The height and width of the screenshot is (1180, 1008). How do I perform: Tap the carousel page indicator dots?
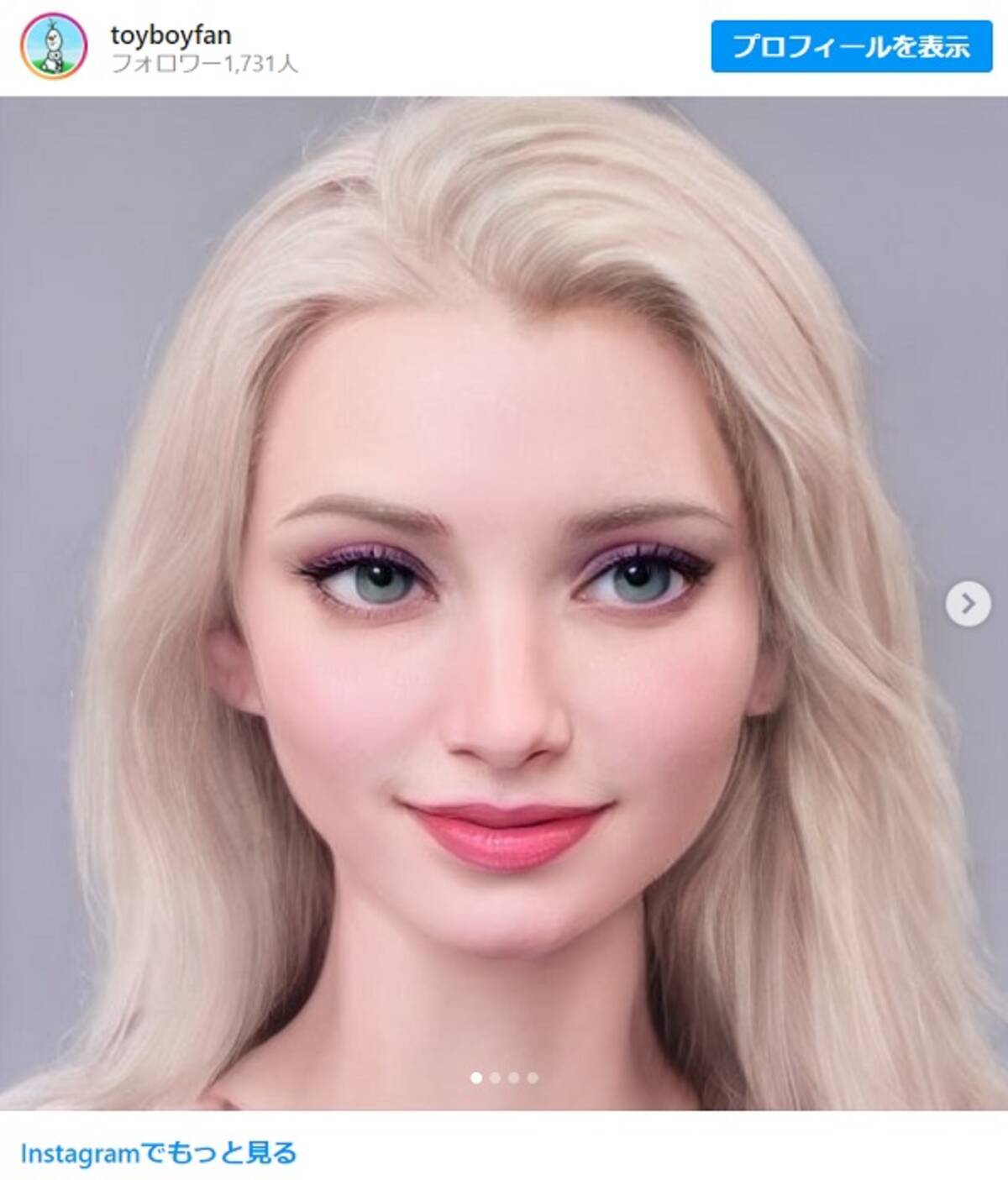click(x=504, y=1078)
